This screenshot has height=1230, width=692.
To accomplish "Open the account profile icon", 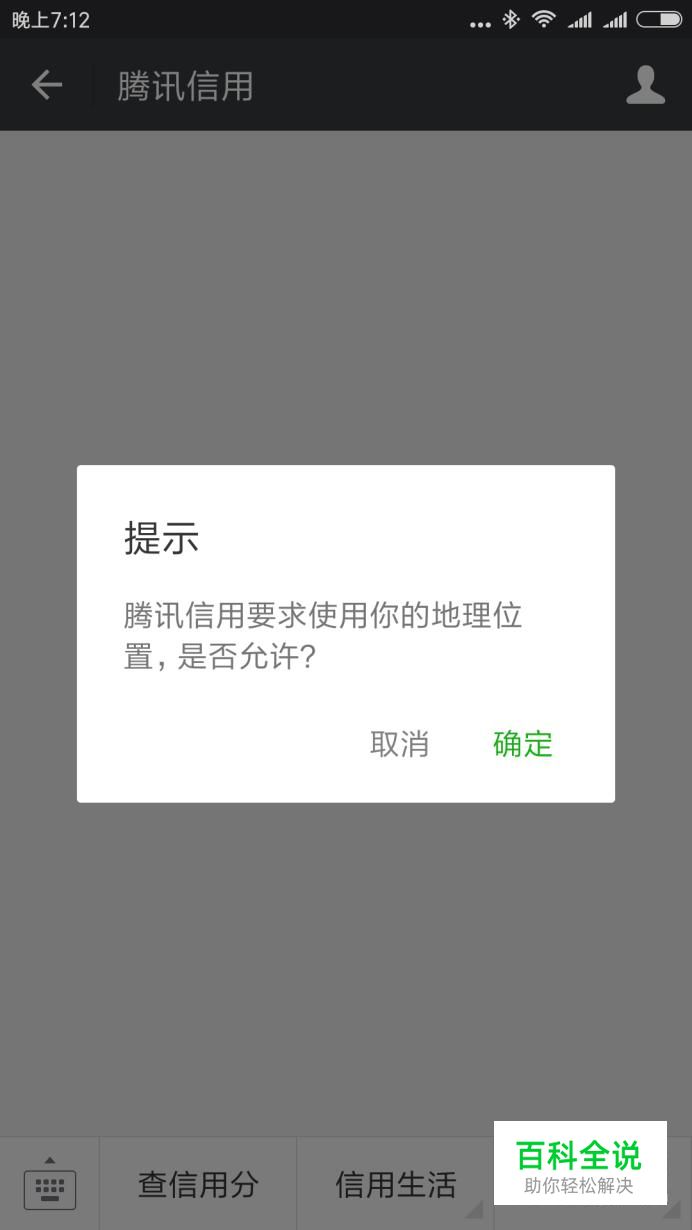I will 645,86.
